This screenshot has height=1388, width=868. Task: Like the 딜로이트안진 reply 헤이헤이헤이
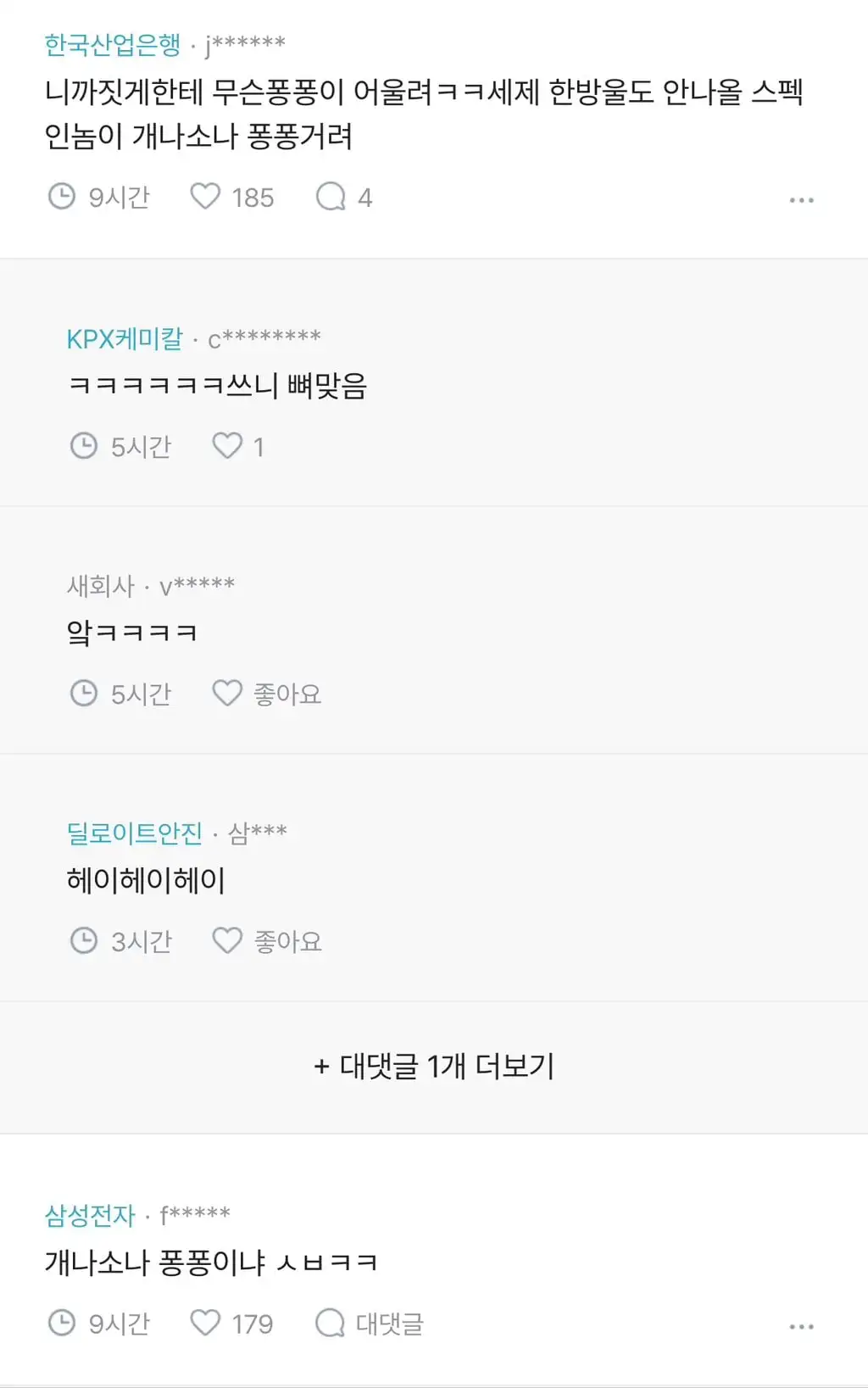click(x=227, y=941)
